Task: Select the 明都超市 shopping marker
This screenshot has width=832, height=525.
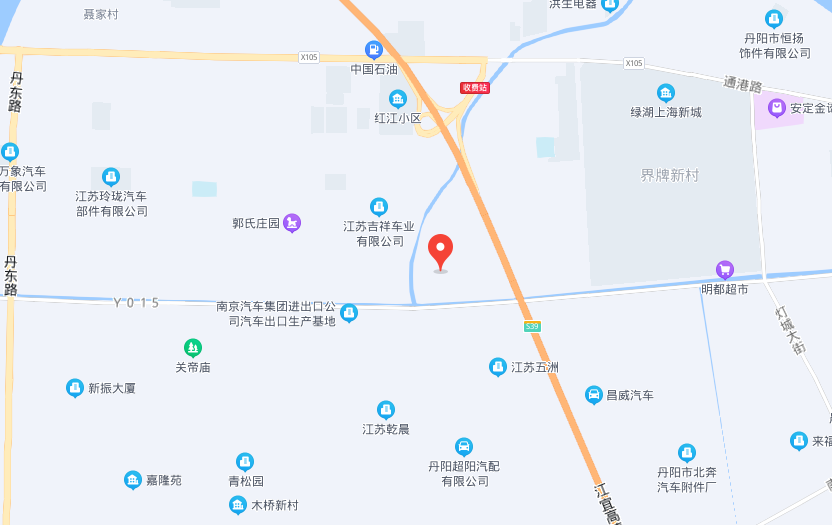Action: pyautogui.click(x=725, y=270)
